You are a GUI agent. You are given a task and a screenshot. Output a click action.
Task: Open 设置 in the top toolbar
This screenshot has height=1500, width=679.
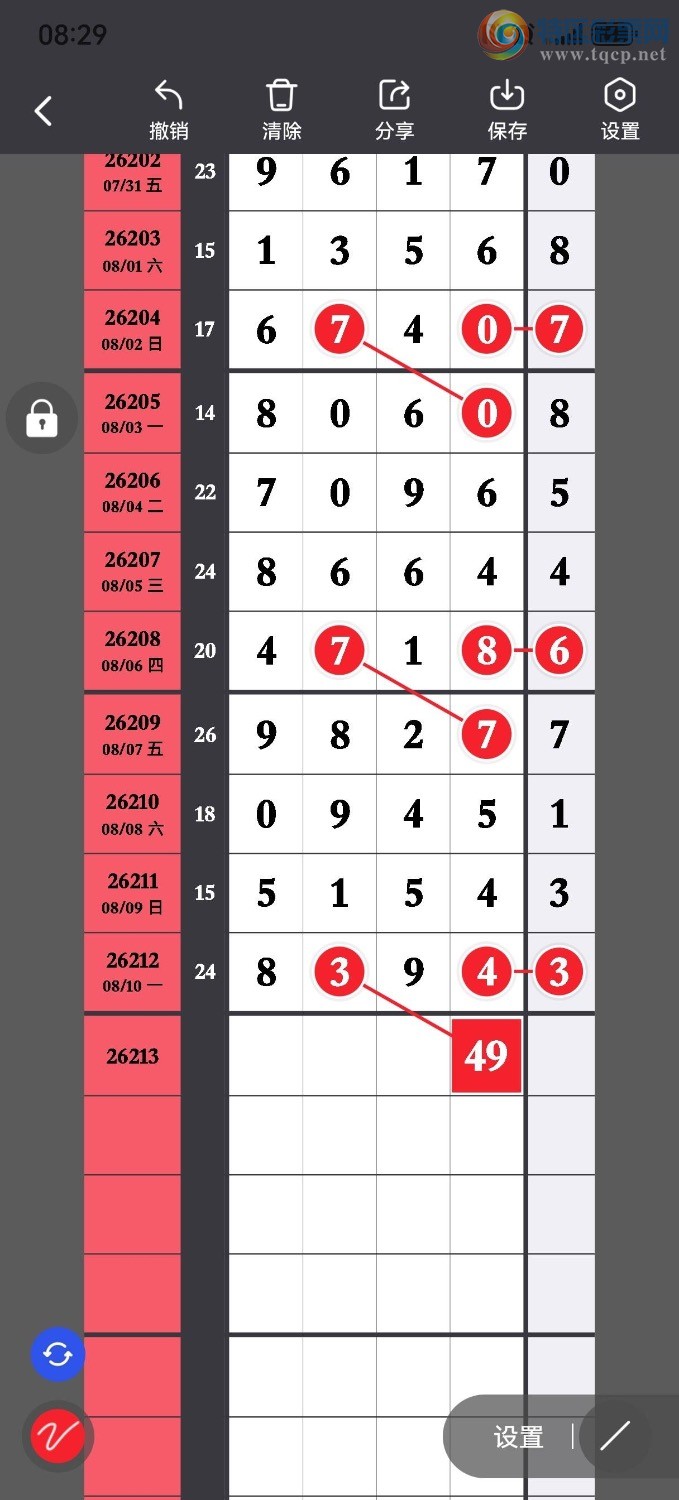pyautogui.click(x=620, y=110)
